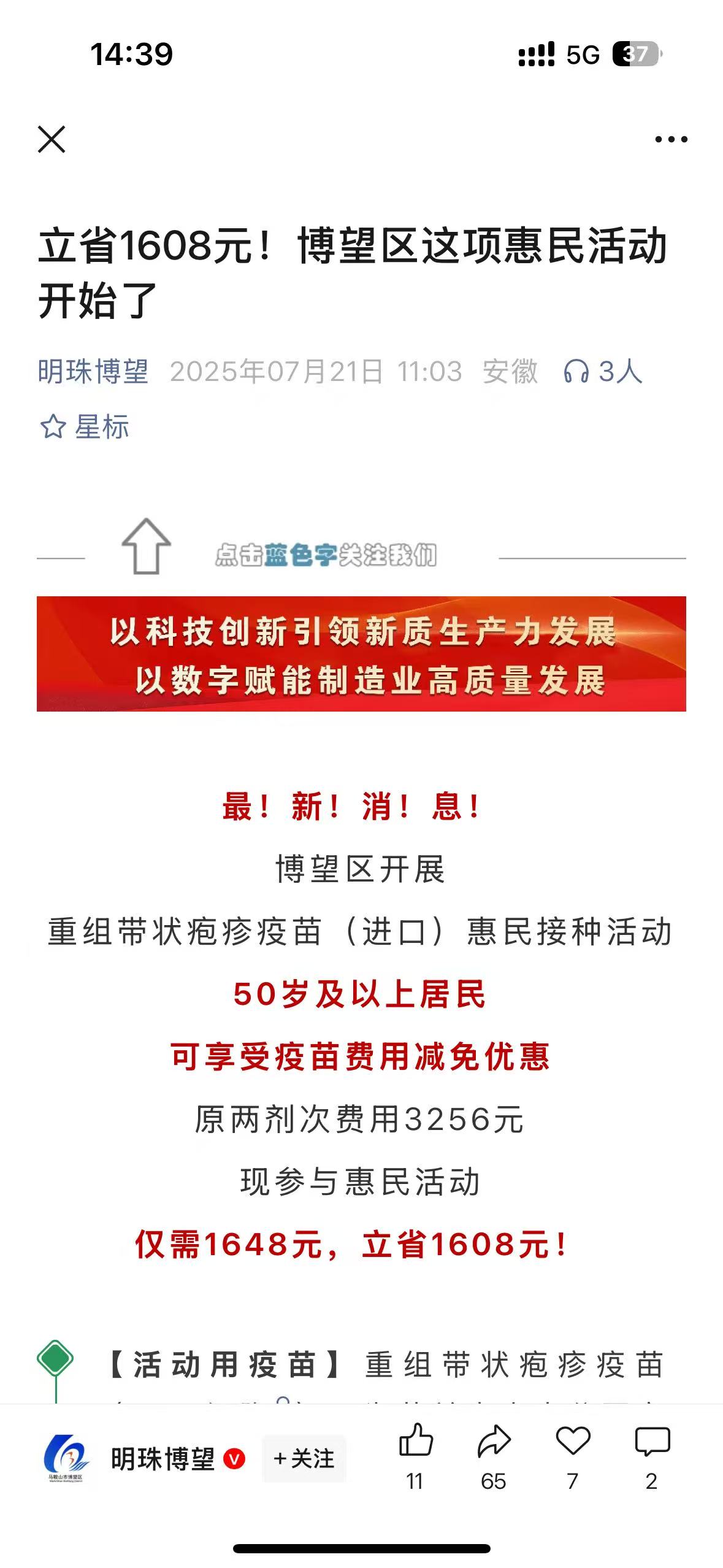Tap the heart icon to recommend the article
The height and width of the screenshot is (1568, 723).
click(573, 1442)
